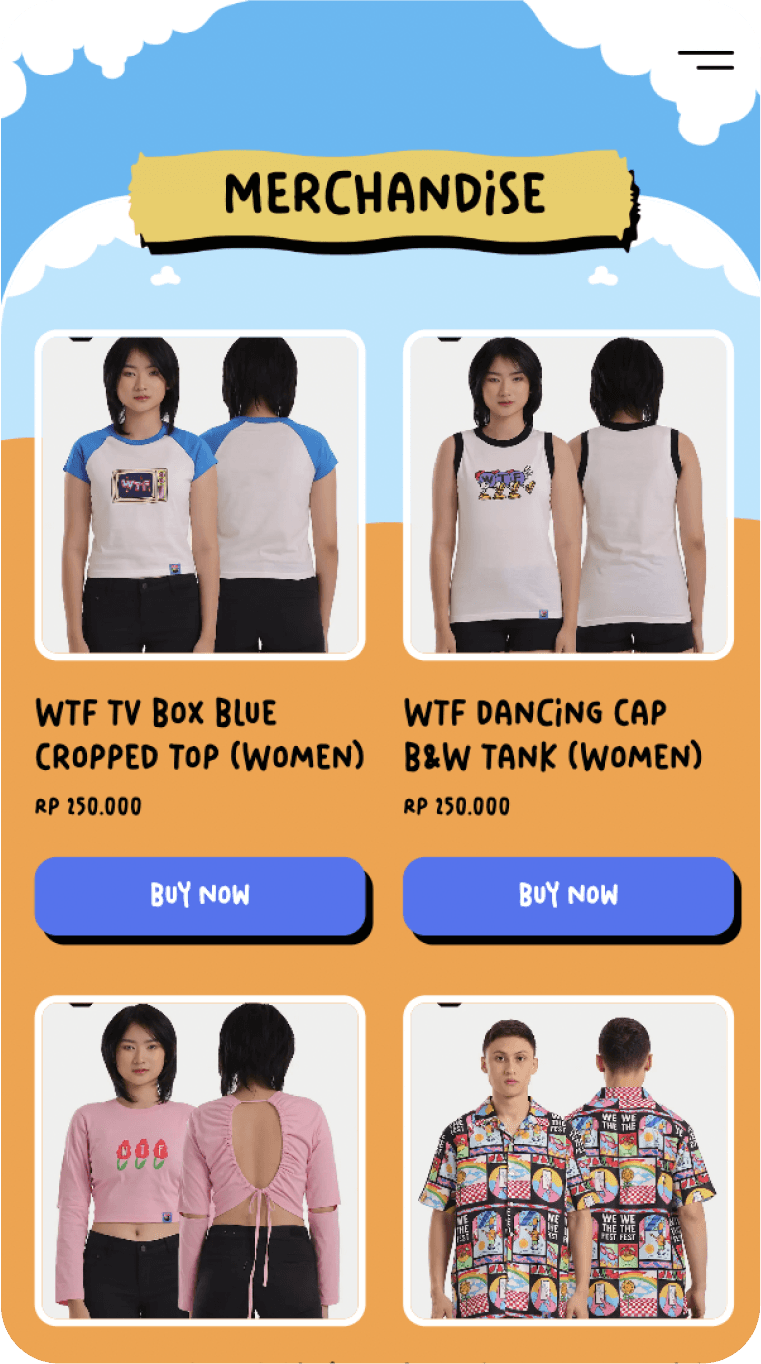The height and width of the screenshot is (1364, 761).
Task: Buy the WTF Dancing Cap B&W Tank
Action: coord(568,895)
